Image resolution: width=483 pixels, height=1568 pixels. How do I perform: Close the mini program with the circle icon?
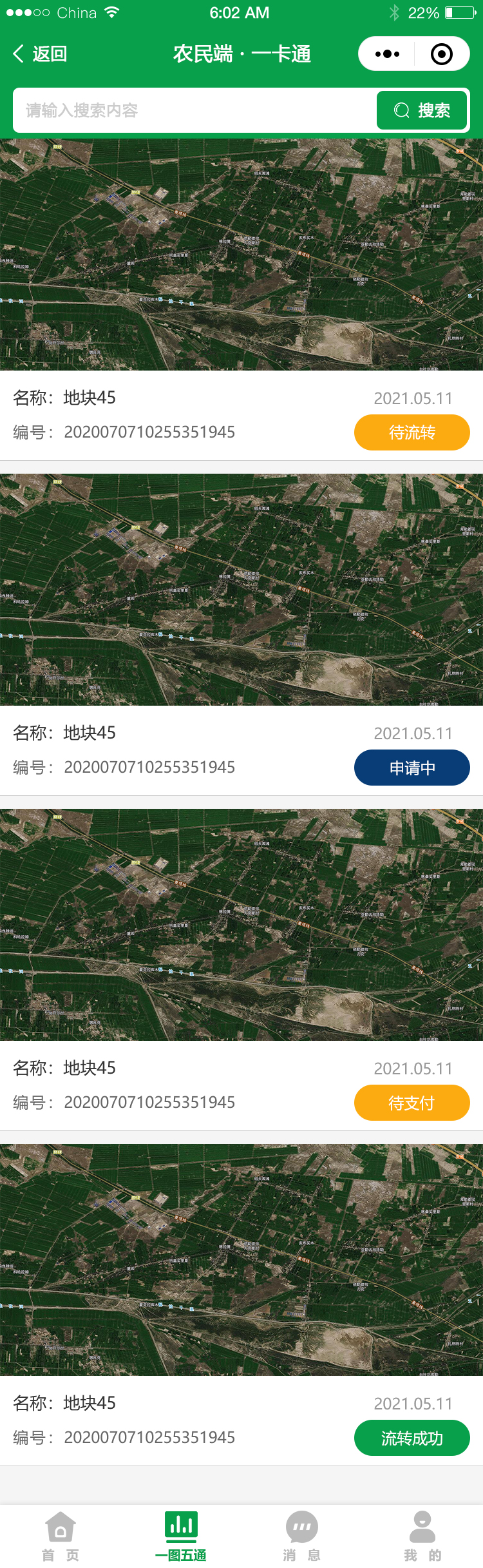(442, 54)
